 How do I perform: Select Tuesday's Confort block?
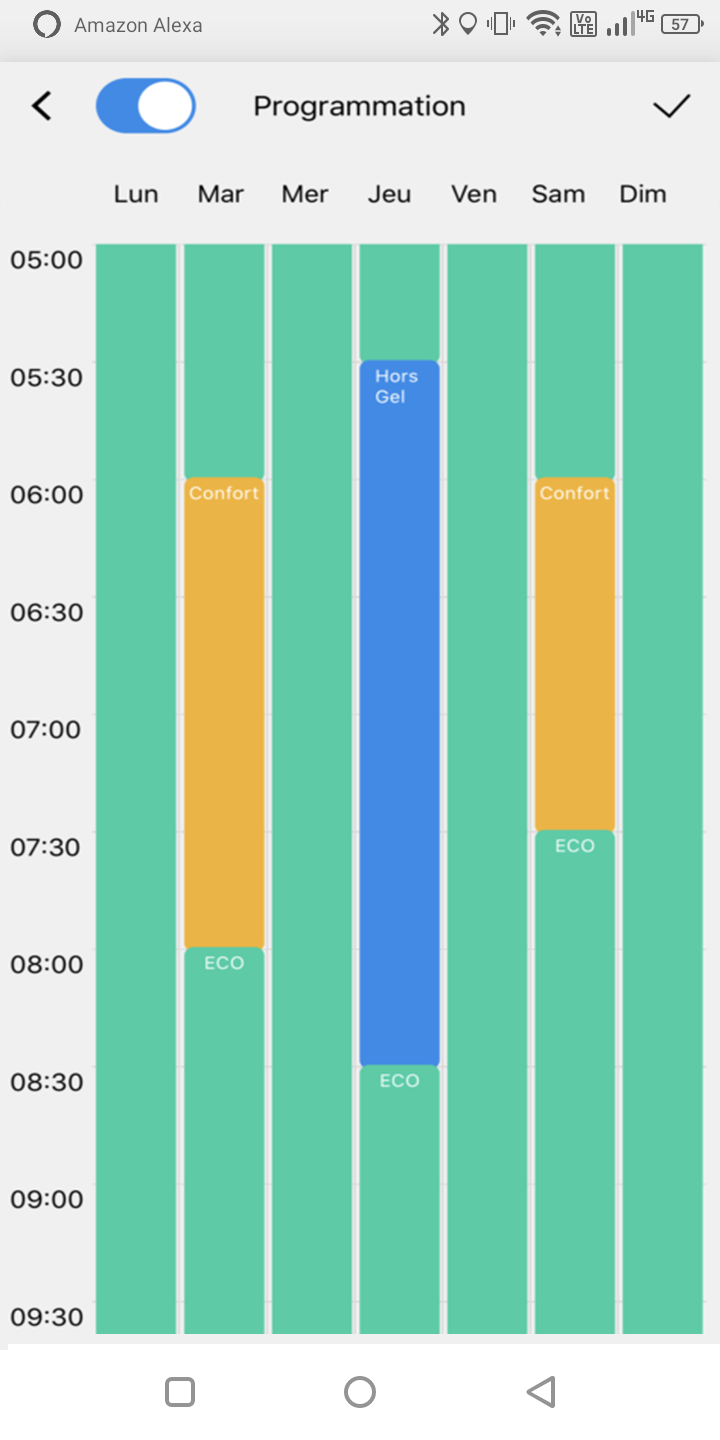[224, 713]
